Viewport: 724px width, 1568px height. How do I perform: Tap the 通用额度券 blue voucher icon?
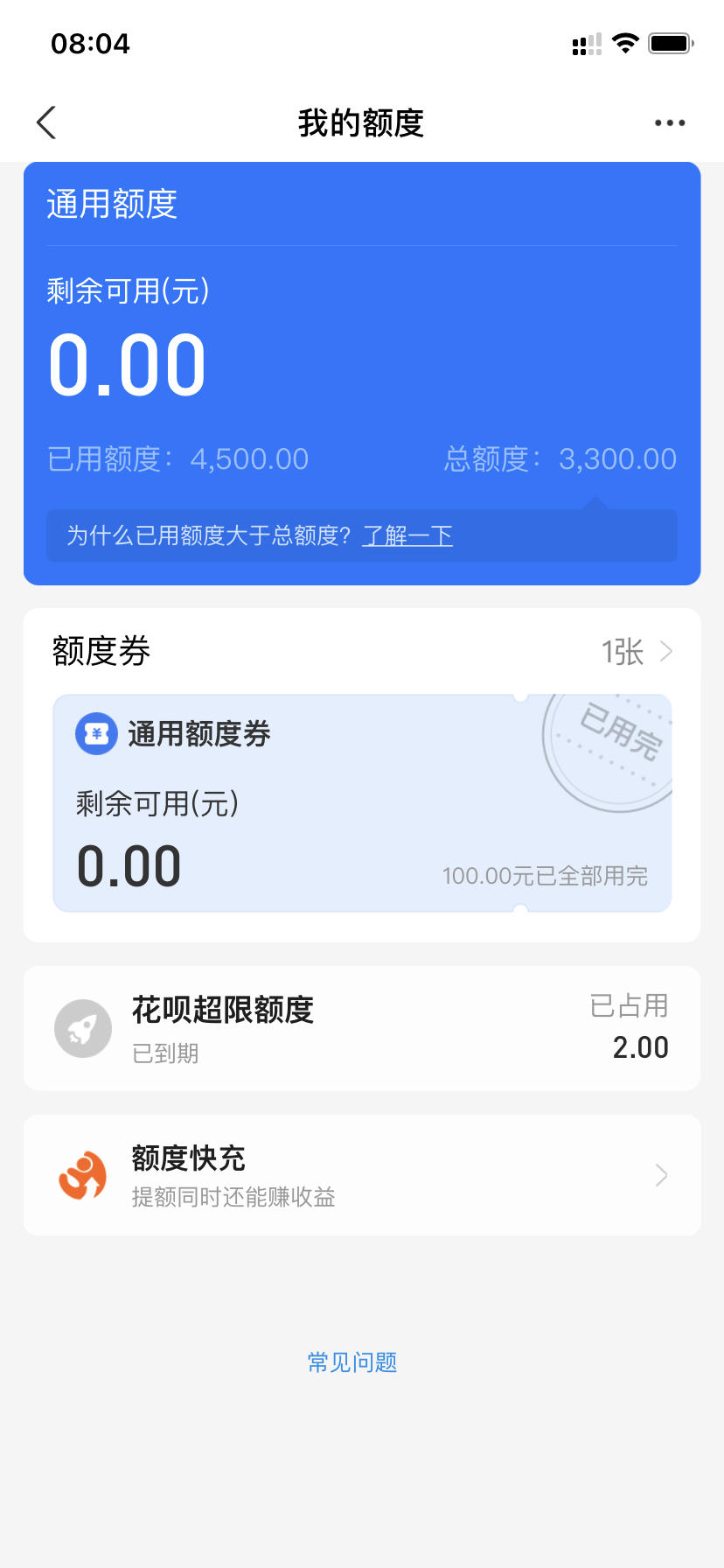click(96, 733)
